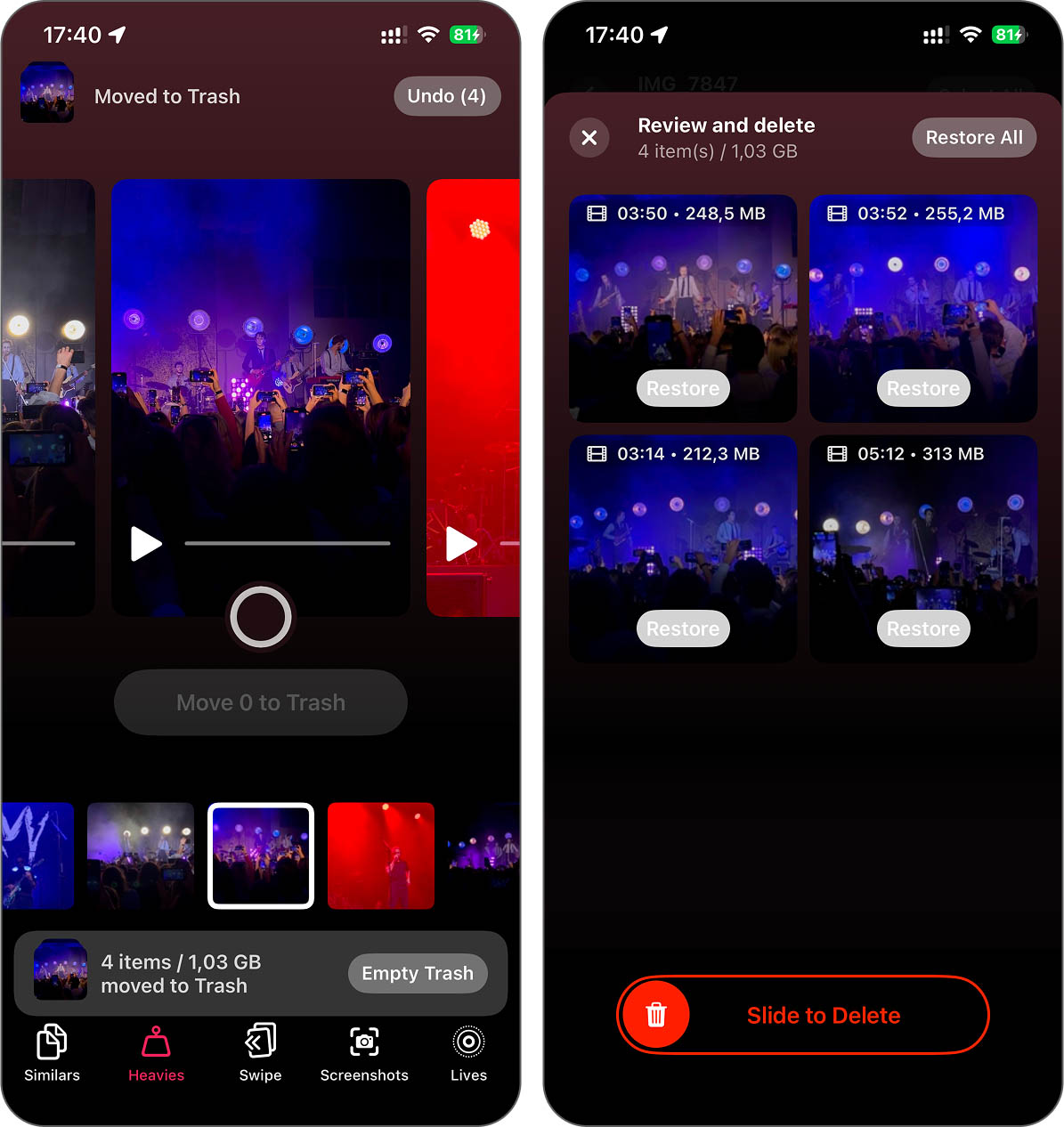Restore the 05:12 313 MB video
The width and height of the screenshot is (1064, 1127).
coord(923,628)
